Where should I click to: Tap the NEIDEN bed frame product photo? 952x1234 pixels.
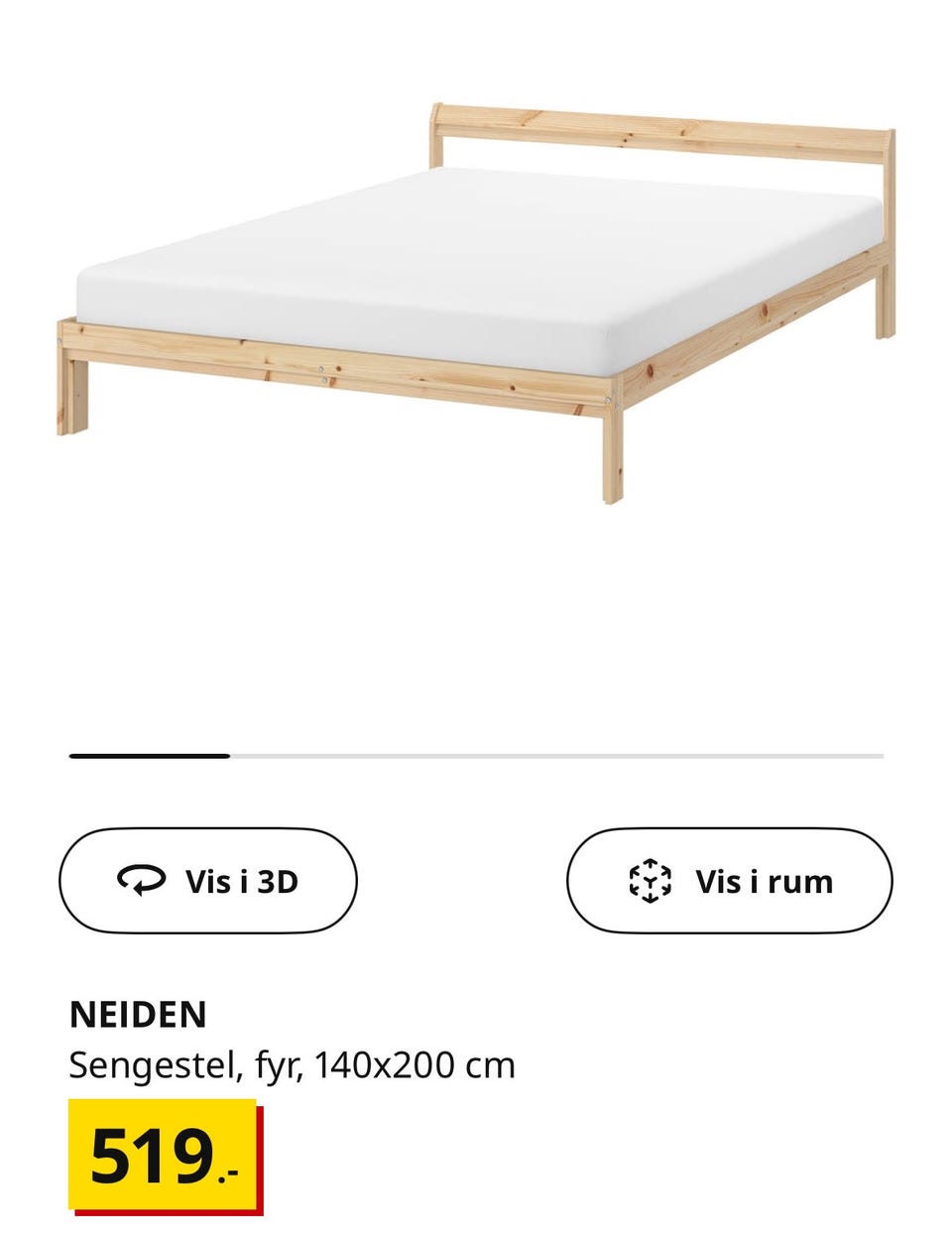[476, 298]
